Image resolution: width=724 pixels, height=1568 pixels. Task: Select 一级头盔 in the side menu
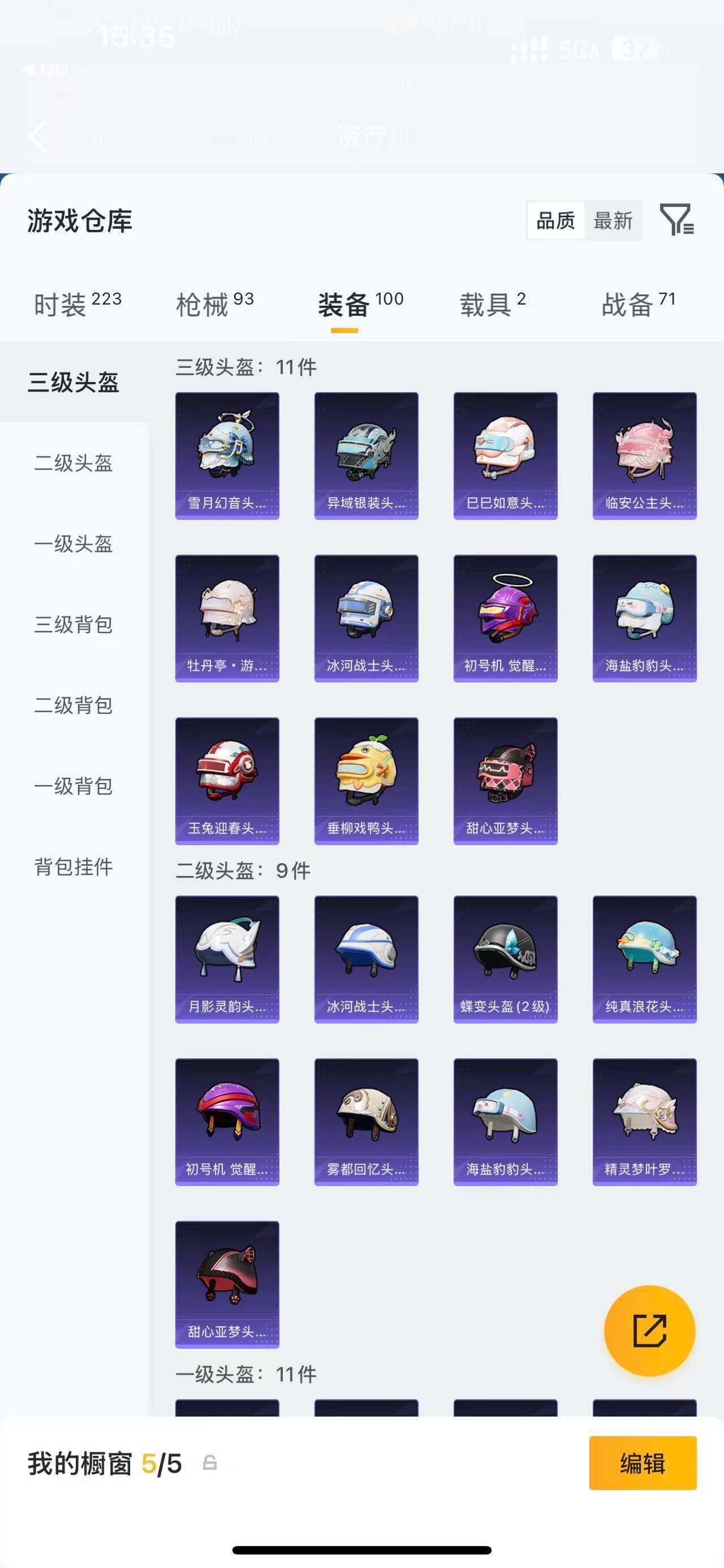(x=74, y=544)
